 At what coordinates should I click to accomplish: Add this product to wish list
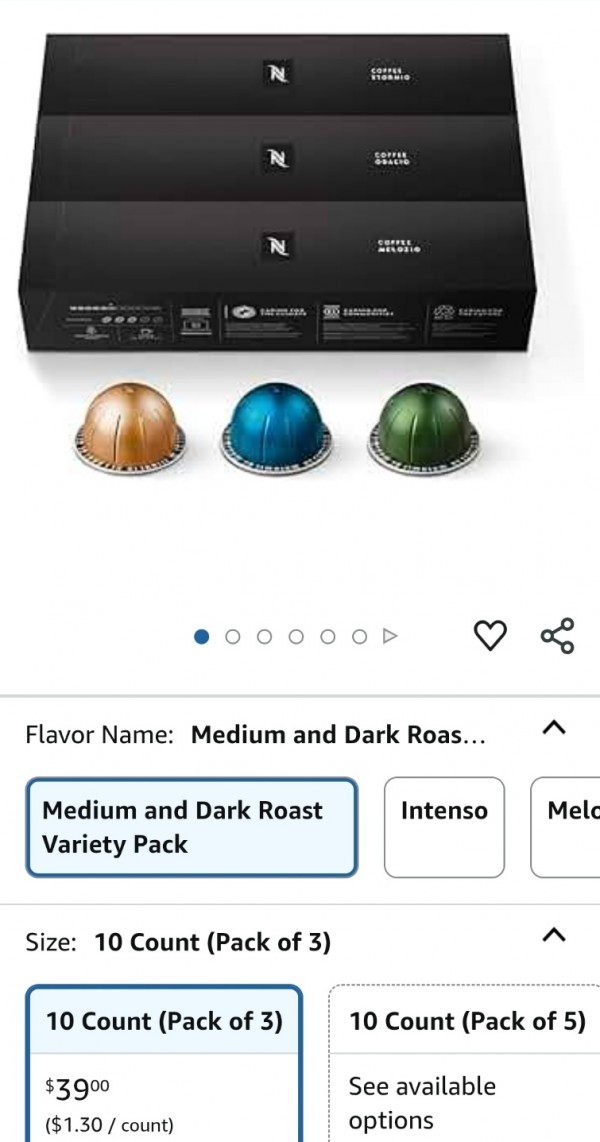489,635
